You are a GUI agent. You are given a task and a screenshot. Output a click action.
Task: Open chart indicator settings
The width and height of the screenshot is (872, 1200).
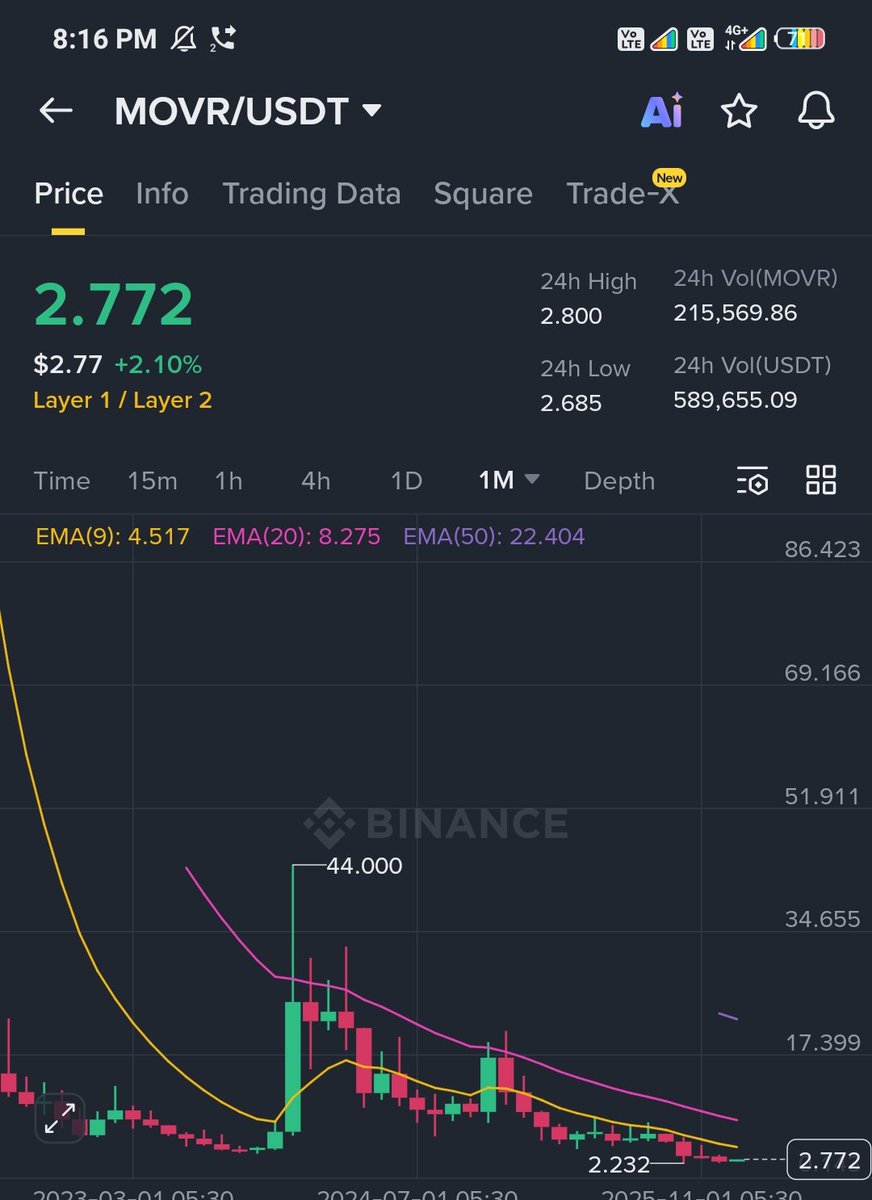[x=752, y=481]
